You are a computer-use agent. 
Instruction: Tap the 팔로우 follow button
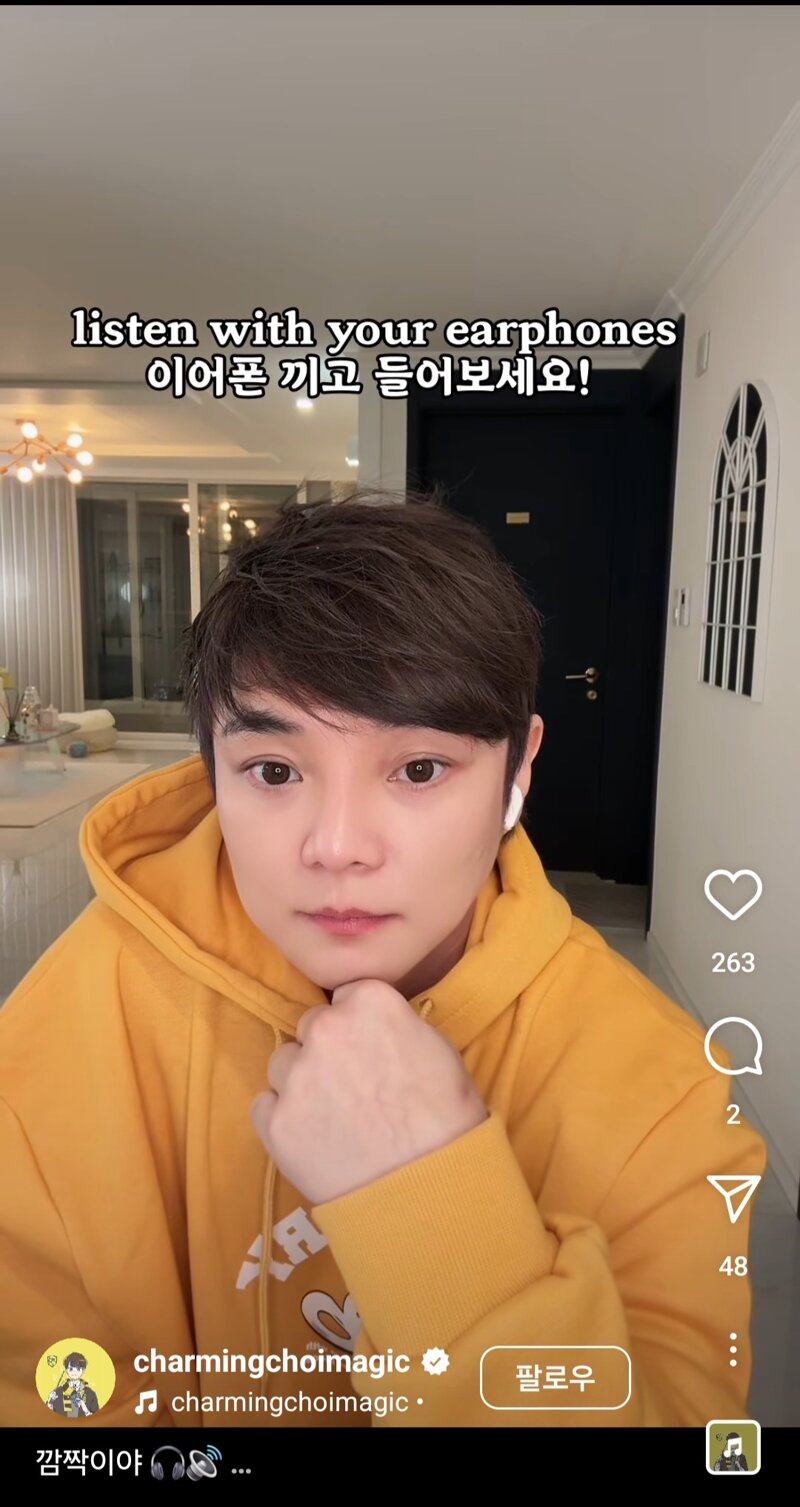click(555, 1377)
